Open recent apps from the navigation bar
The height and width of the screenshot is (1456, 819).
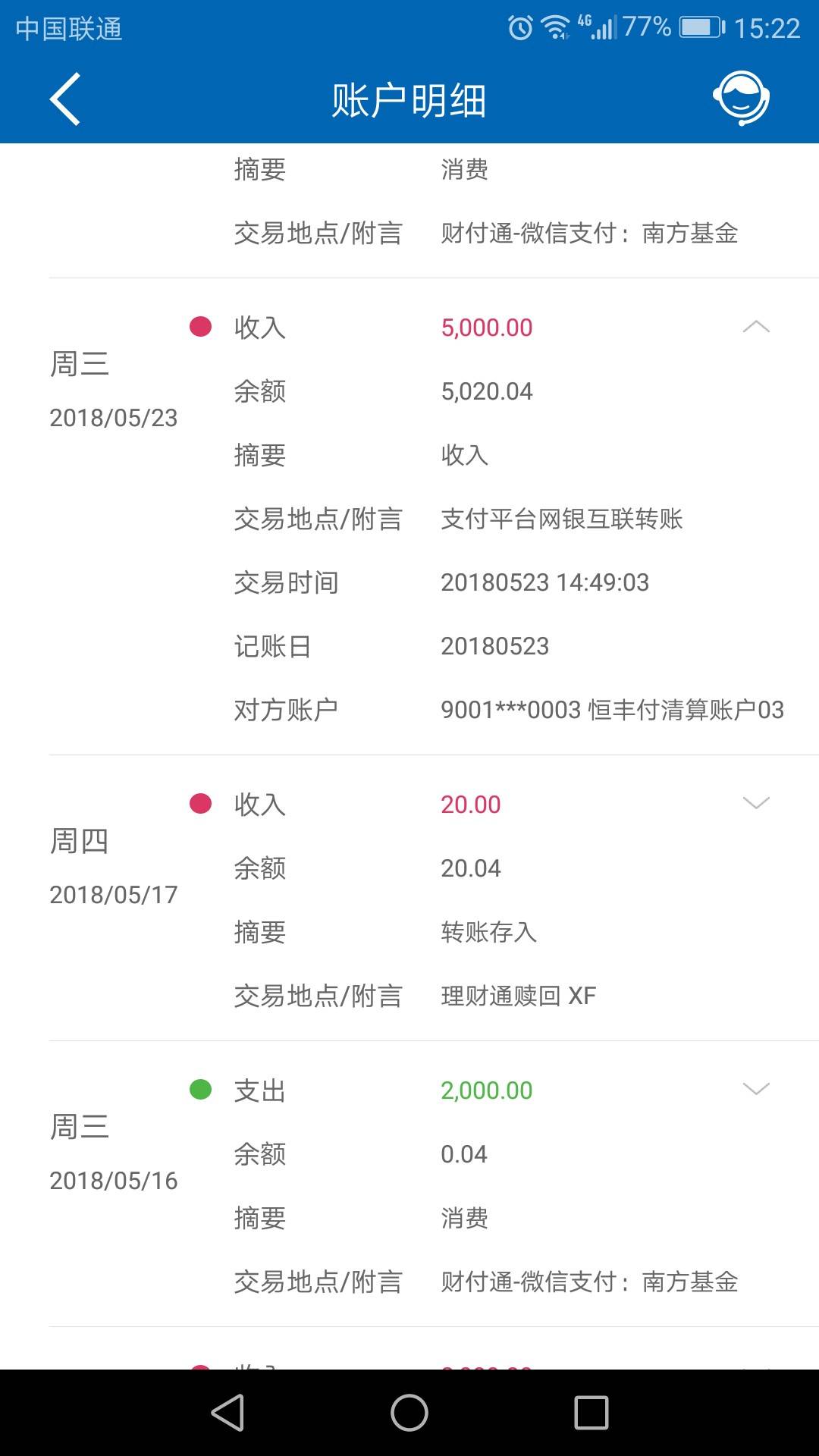coord(591,1413)
